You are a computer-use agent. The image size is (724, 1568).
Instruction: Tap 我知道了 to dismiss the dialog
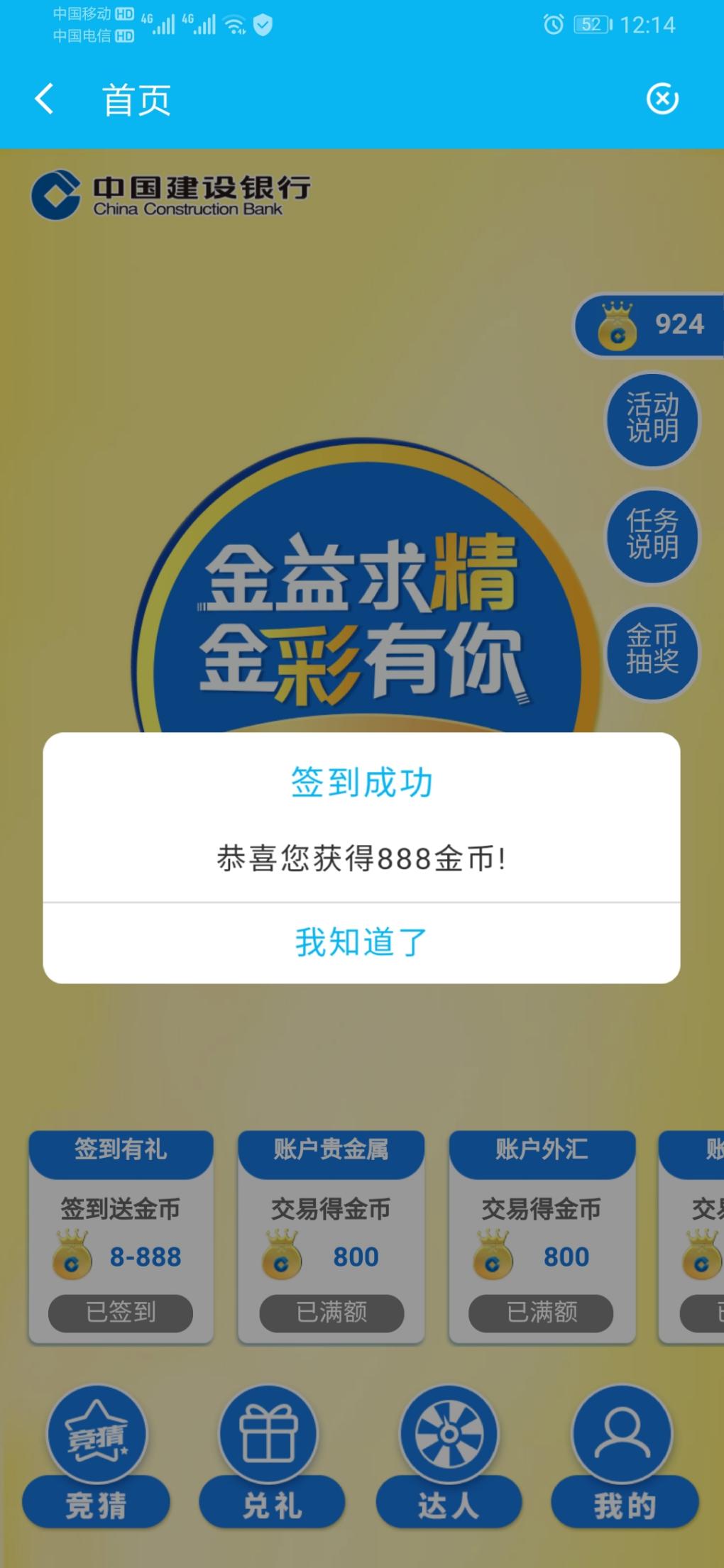click(x=361, y=942)
